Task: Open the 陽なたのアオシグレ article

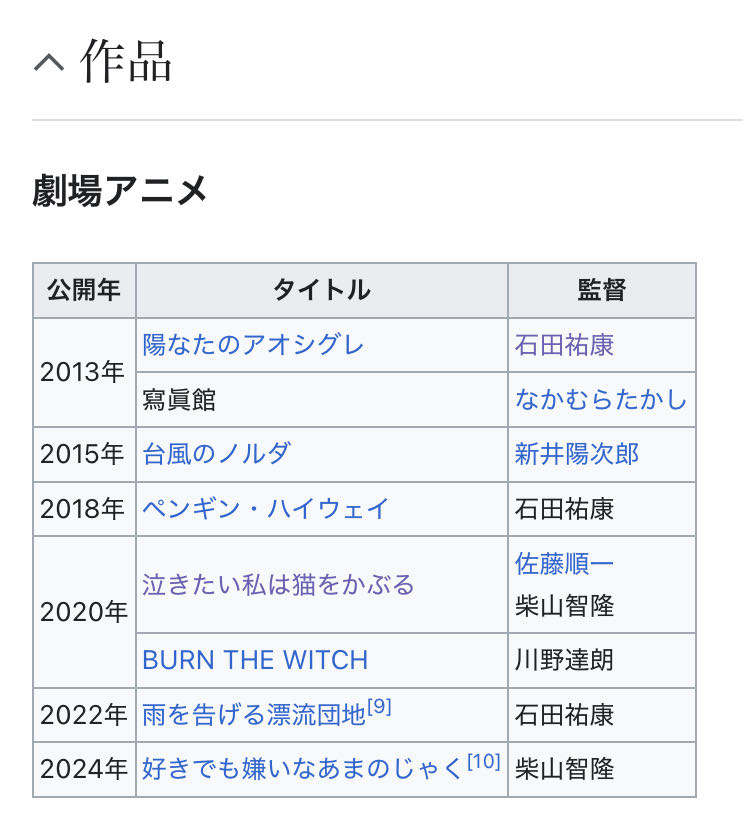Action: tap(253, 345)
